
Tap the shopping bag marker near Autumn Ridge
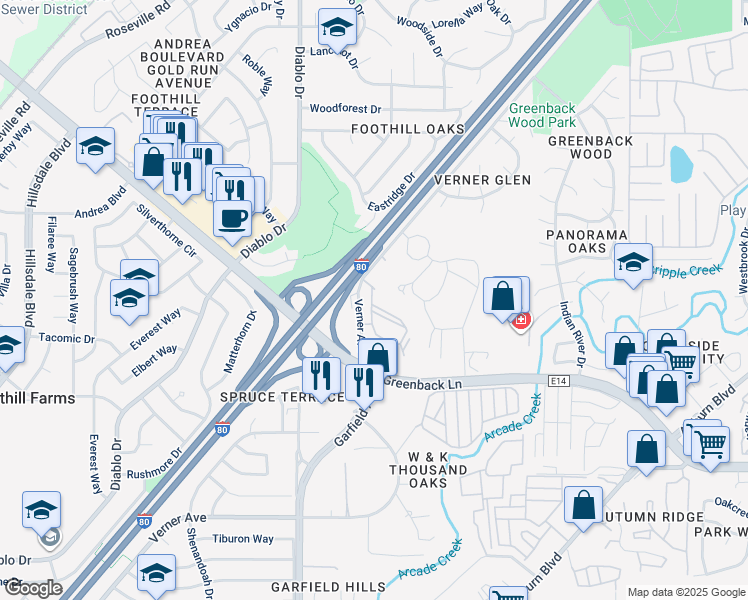point(583,506)
